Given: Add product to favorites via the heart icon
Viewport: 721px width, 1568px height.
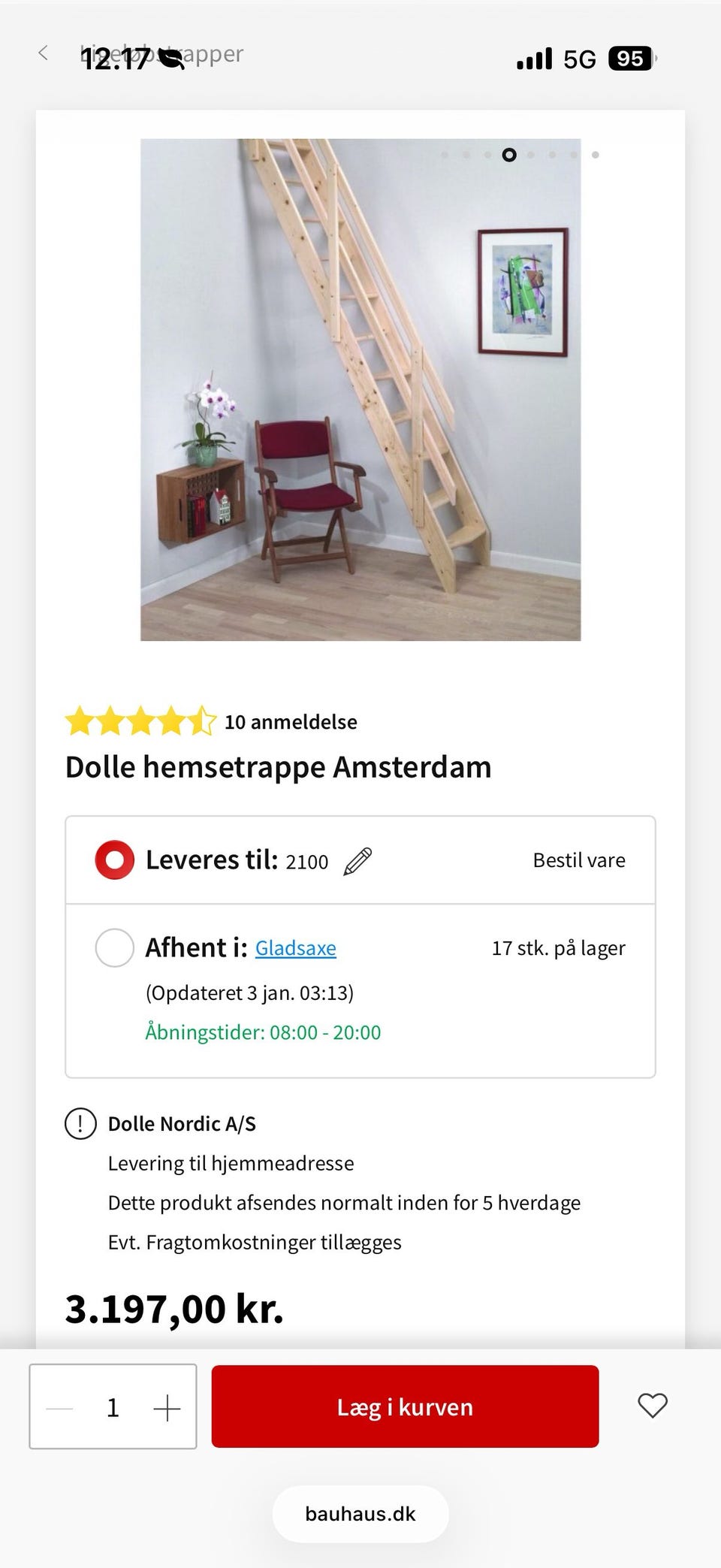Looking at the screenshot, I should pyautogui.click(x=652, y=1406).
